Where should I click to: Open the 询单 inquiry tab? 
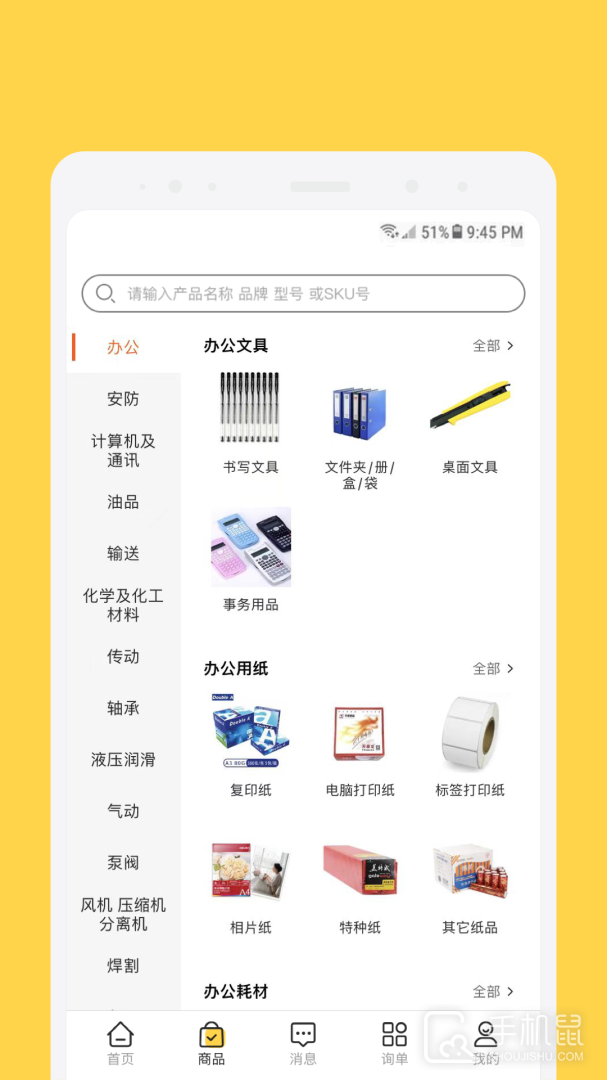coord(395,1043)
